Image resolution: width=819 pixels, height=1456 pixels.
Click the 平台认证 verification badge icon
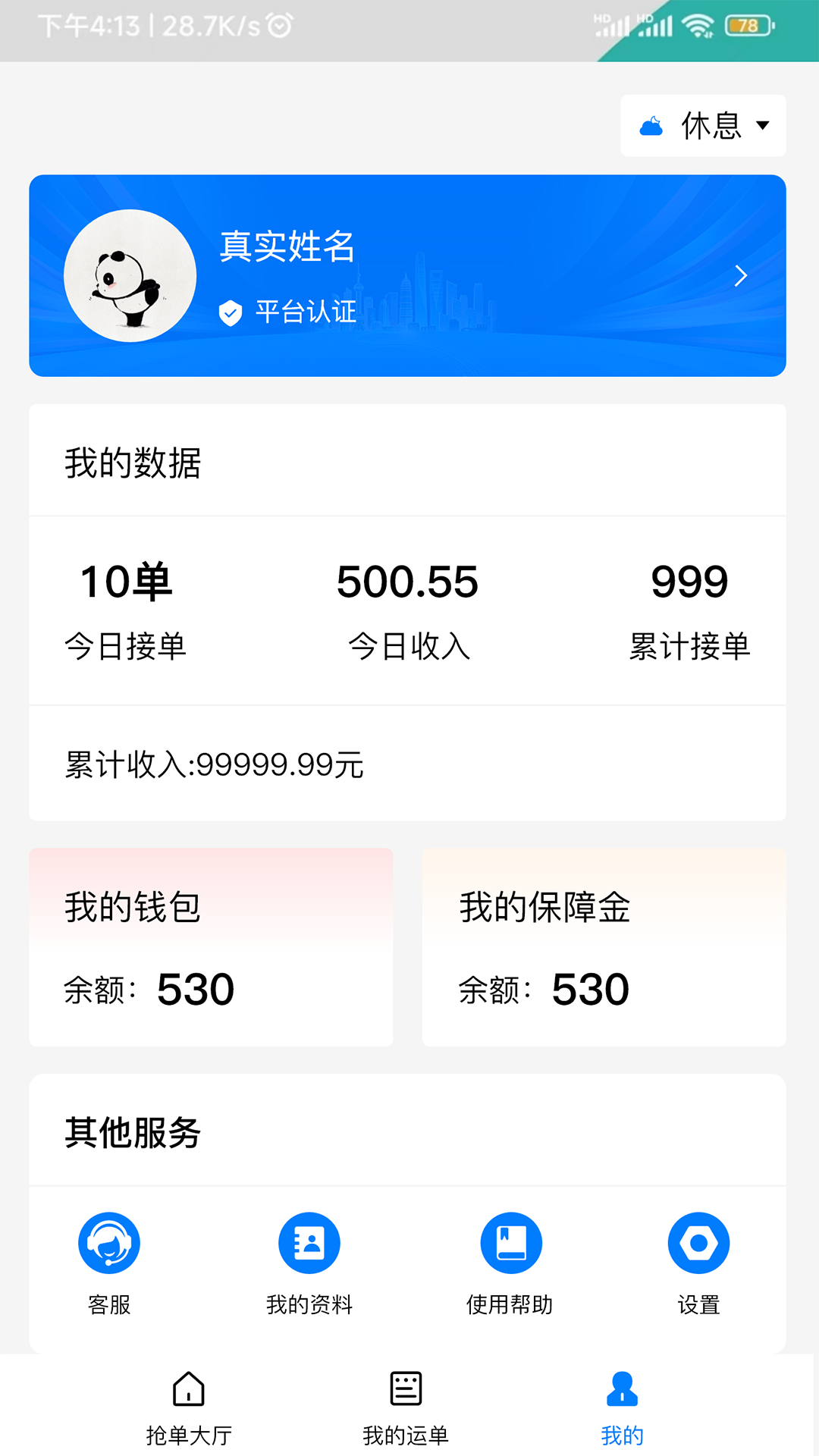click(x=230, y=310)
